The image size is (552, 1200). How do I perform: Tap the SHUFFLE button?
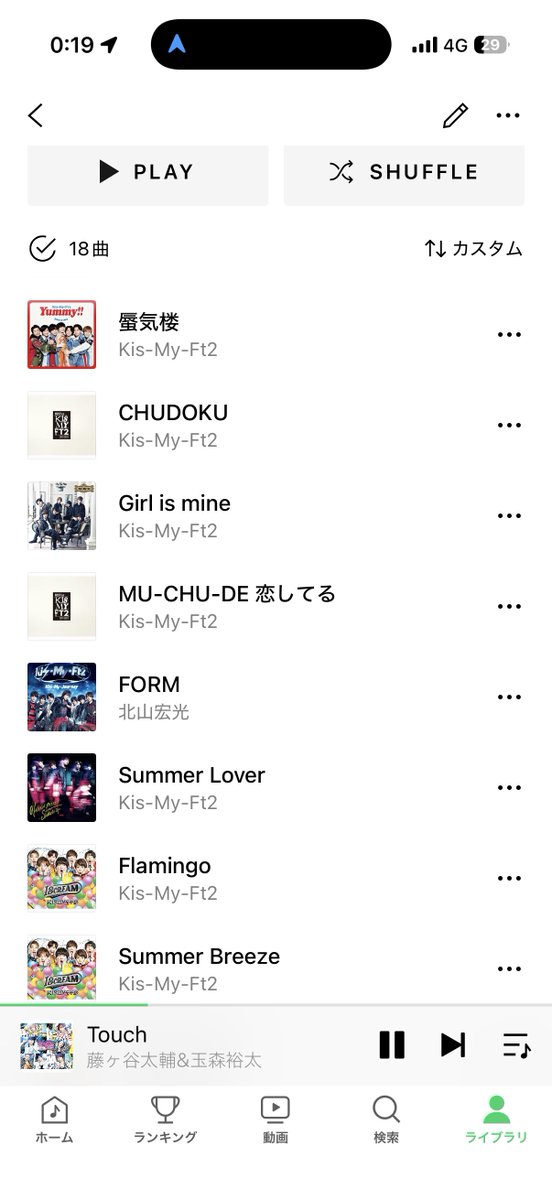tap(404, 173)
